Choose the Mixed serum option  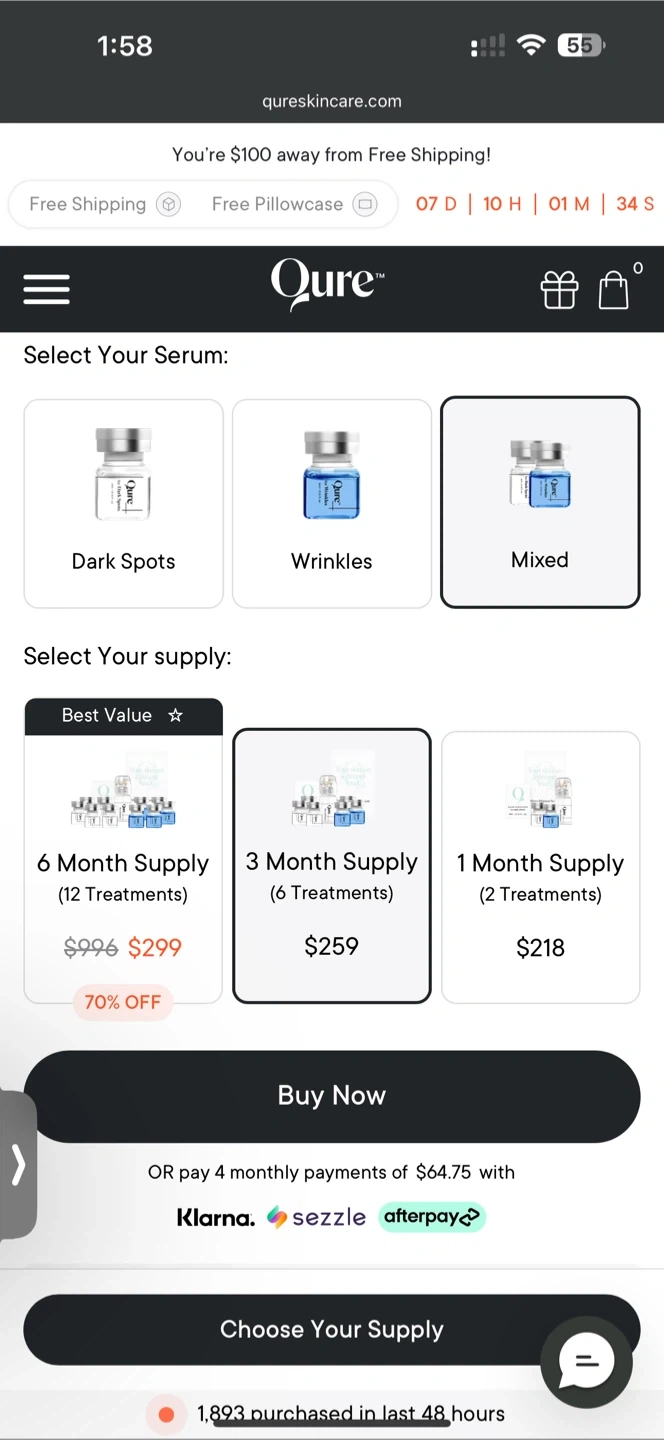(540, 502)
